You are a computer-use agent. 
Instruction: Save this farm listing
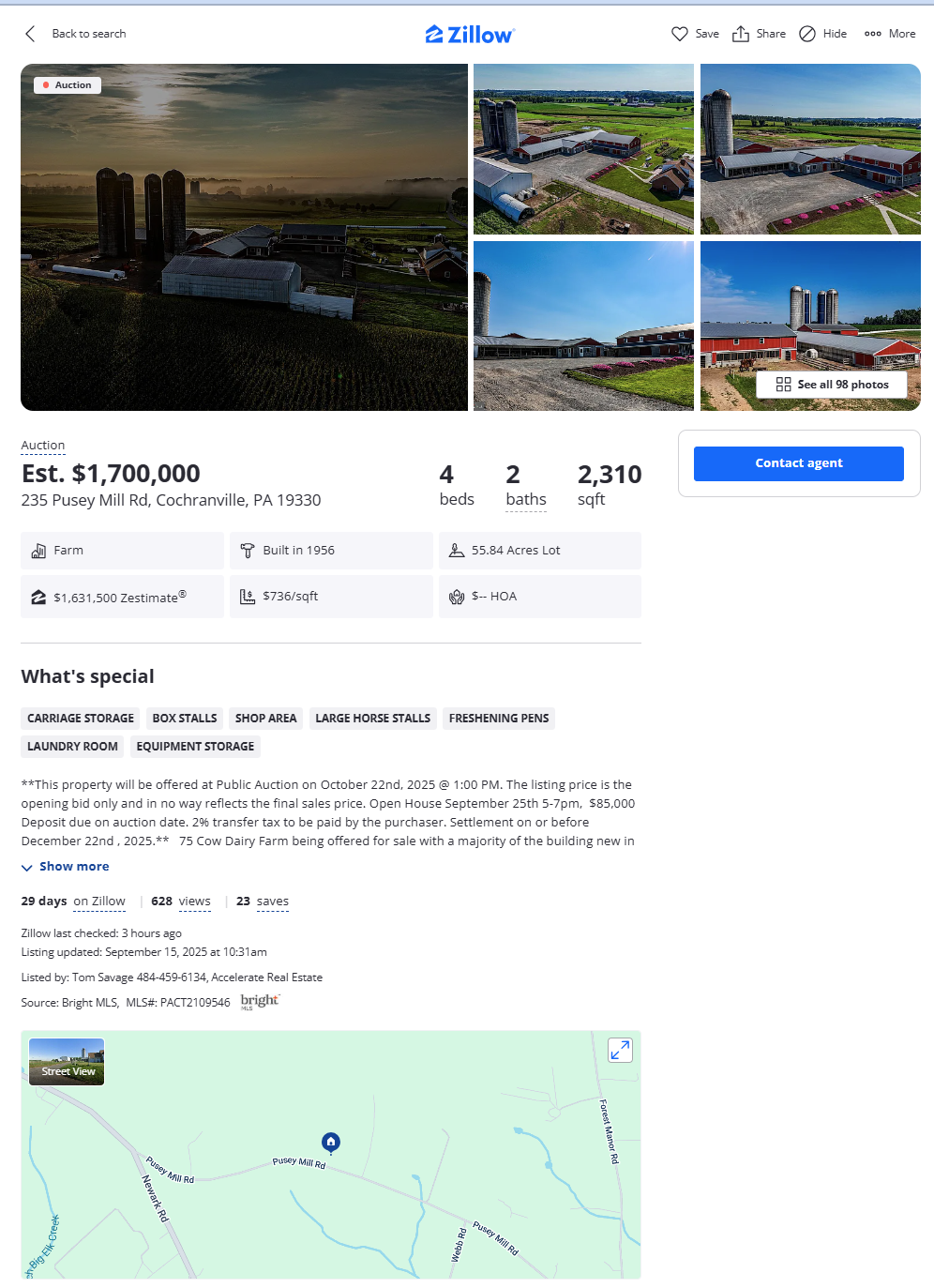point(695,34)
